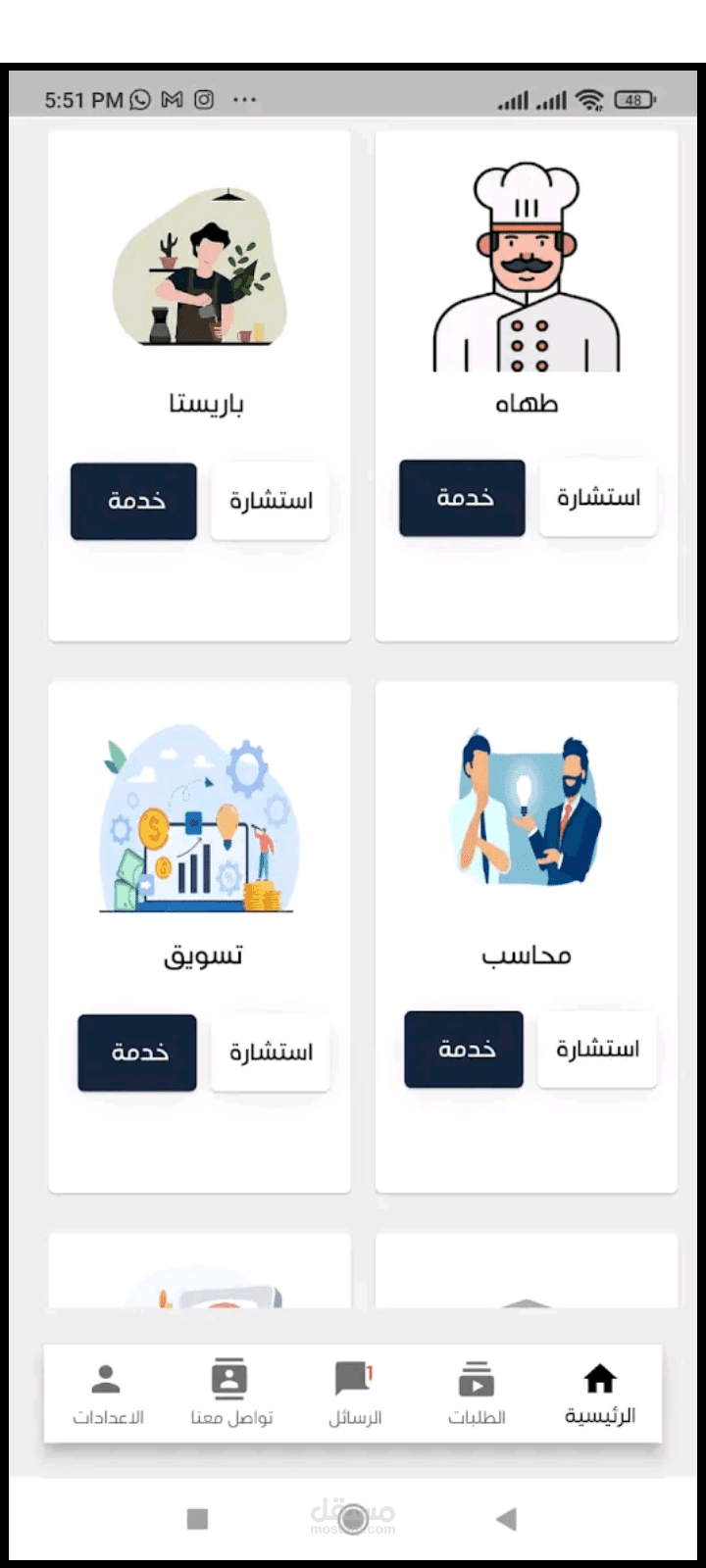Open استشارة for تسويق
The width and height of the screenshot is (706, 1568).
pyautogui.click(x=271, y=1053)
